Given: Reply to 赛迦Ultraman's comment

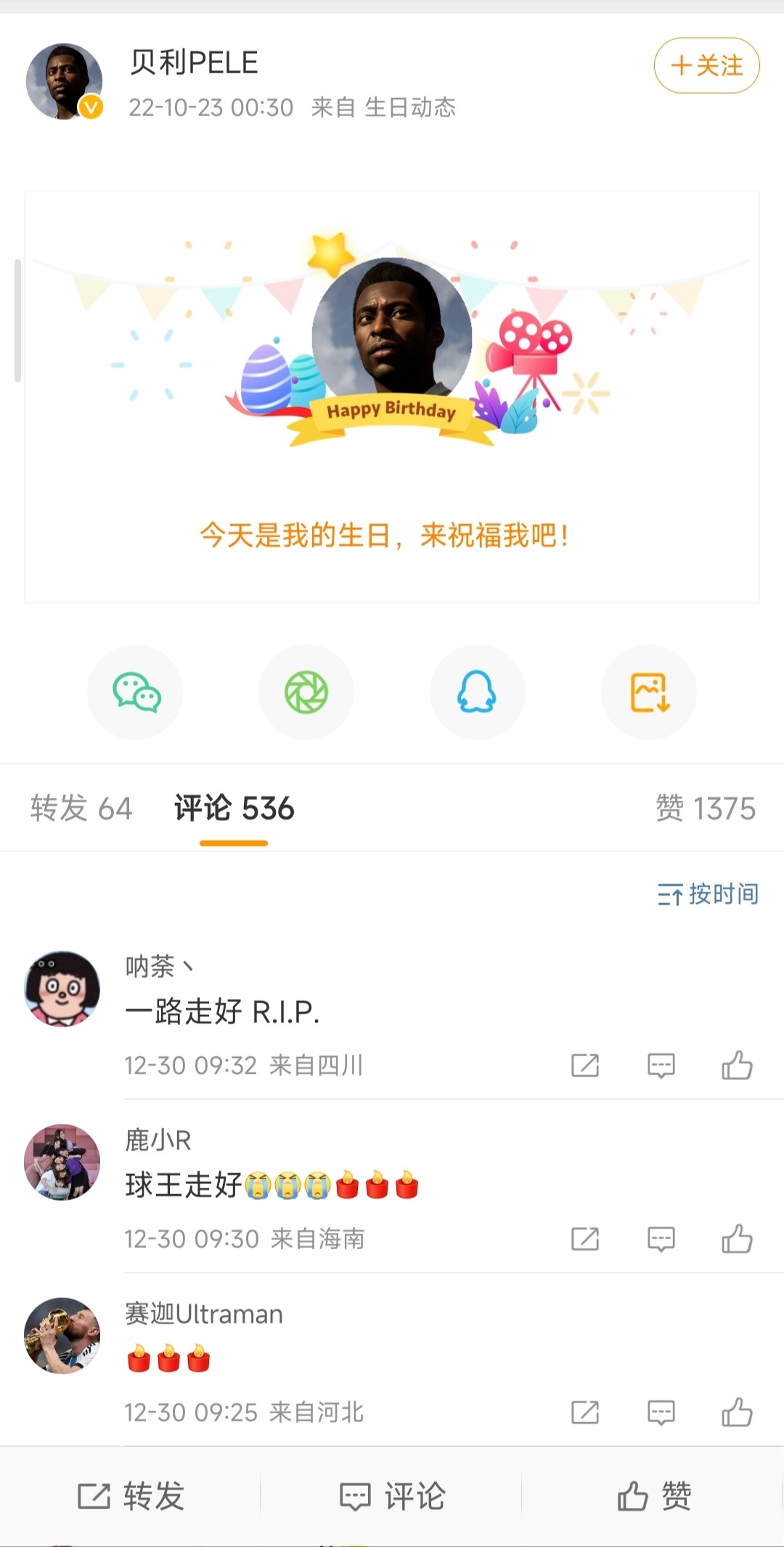Looking at the screenshot, I should coord(661,1412).
